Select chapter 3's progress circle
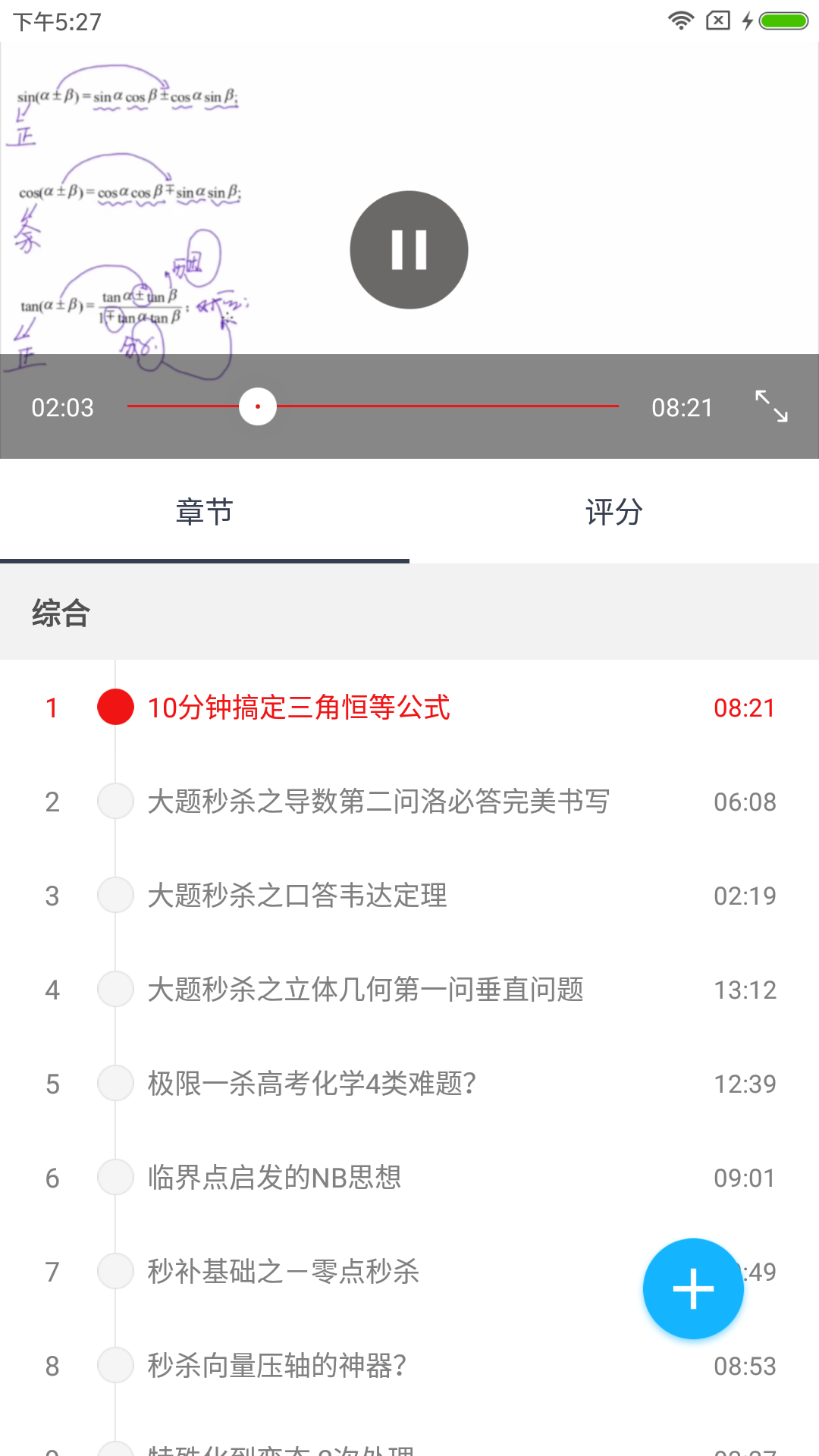 pyautogui.click(x=115, y=895)
